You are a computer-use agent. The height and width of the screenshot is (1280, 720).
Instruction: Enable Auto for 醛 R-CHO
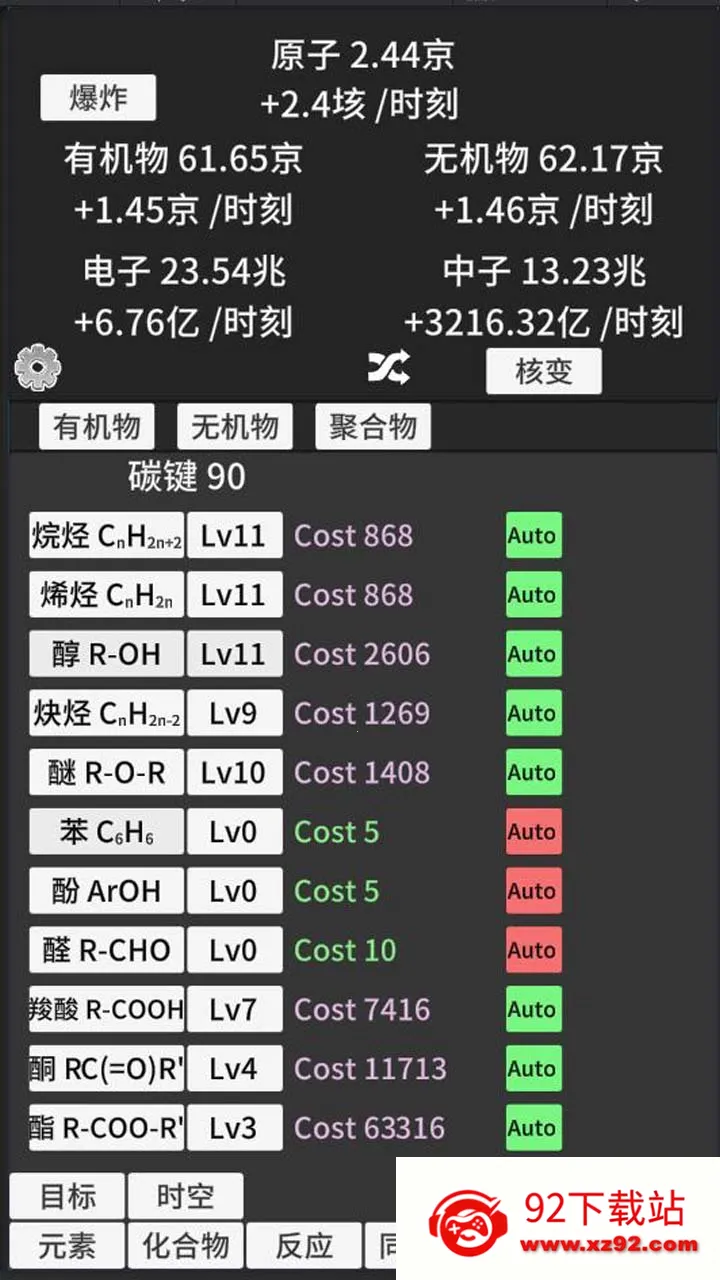point(532,949)
